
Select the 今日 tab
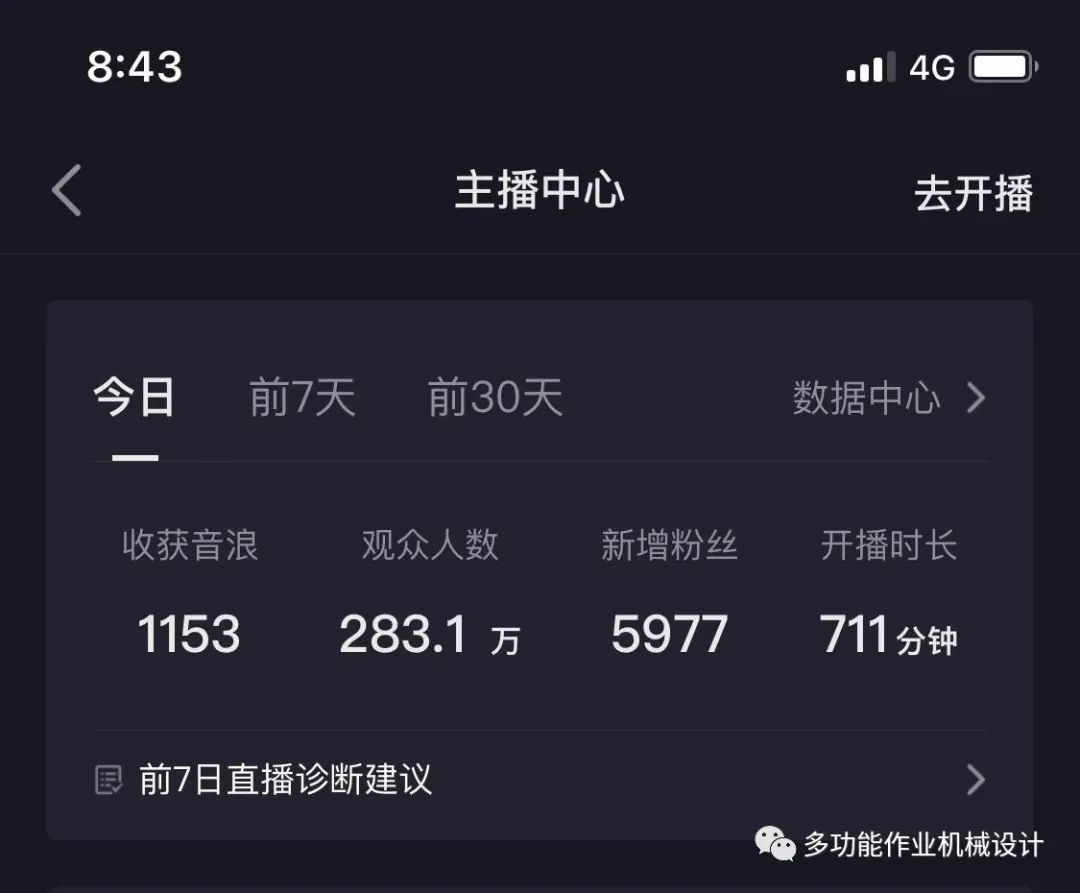click(134, 398)
